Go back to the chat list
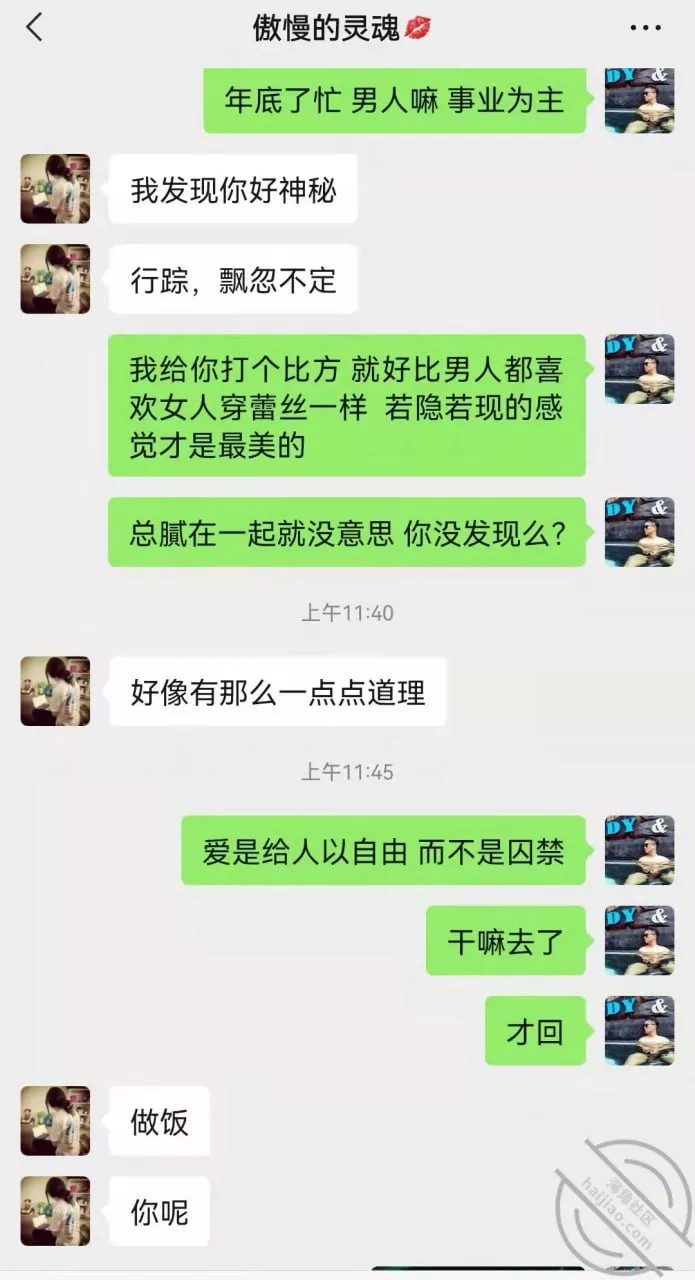This screenshot has height=1280, width=695. pos(35,28)
